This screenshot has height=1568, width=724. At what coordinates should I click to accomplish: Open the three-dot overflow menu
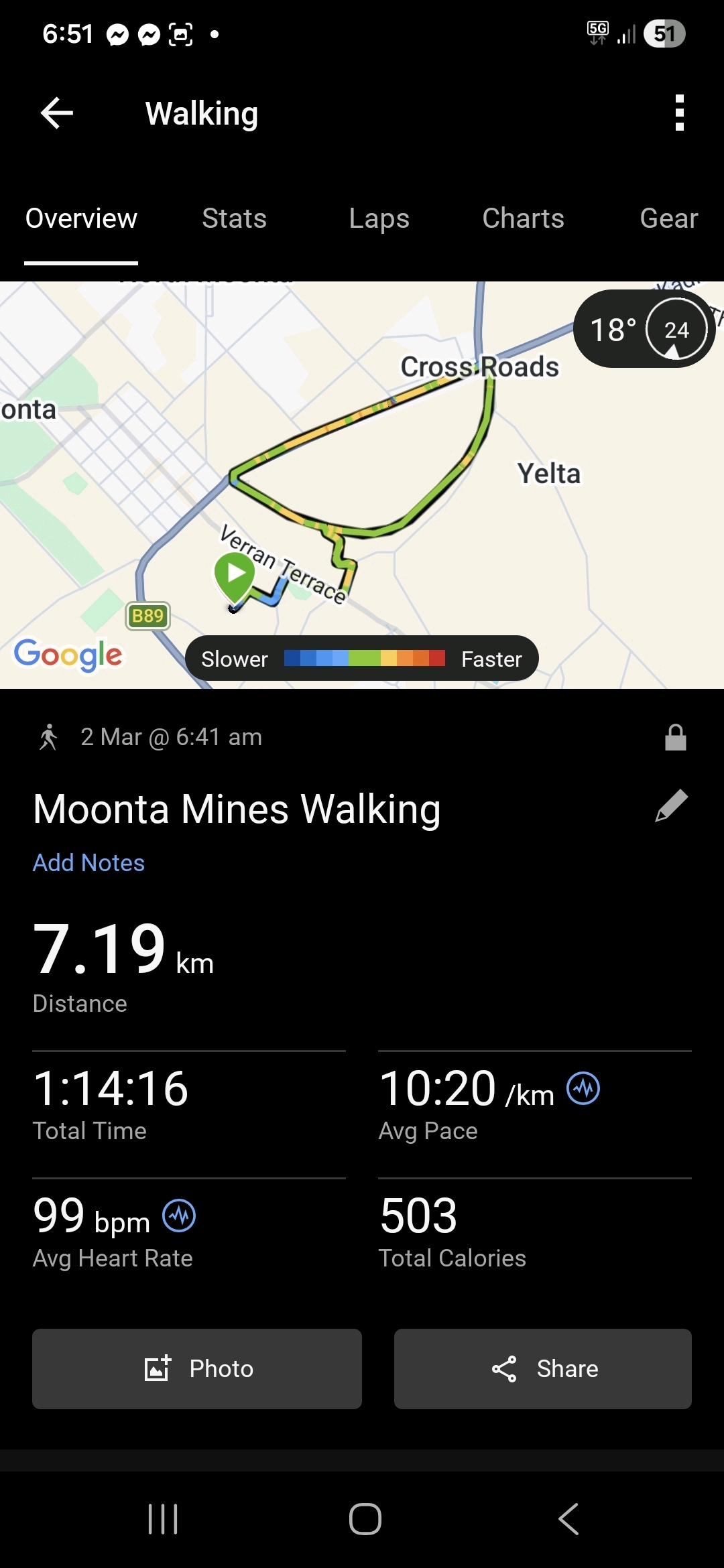(x=679, y=113)
